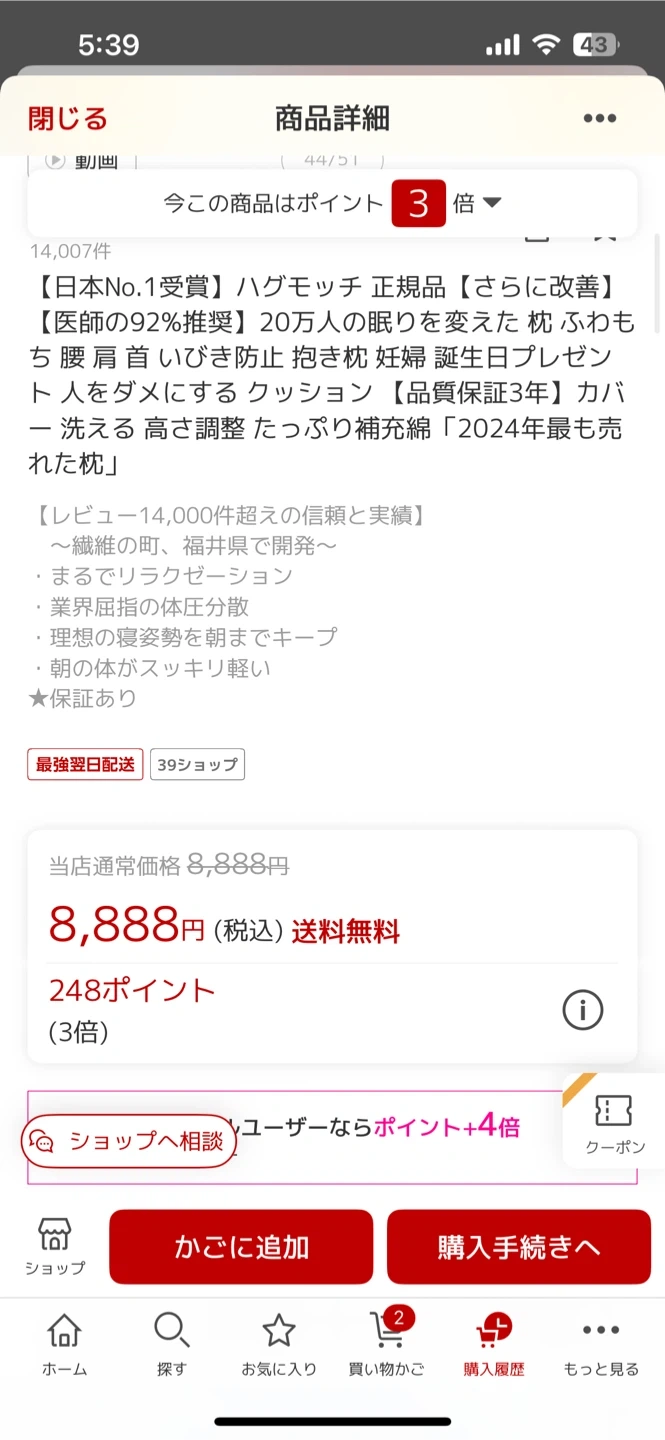Open the three-dot overflow menu

coord(599,118)
